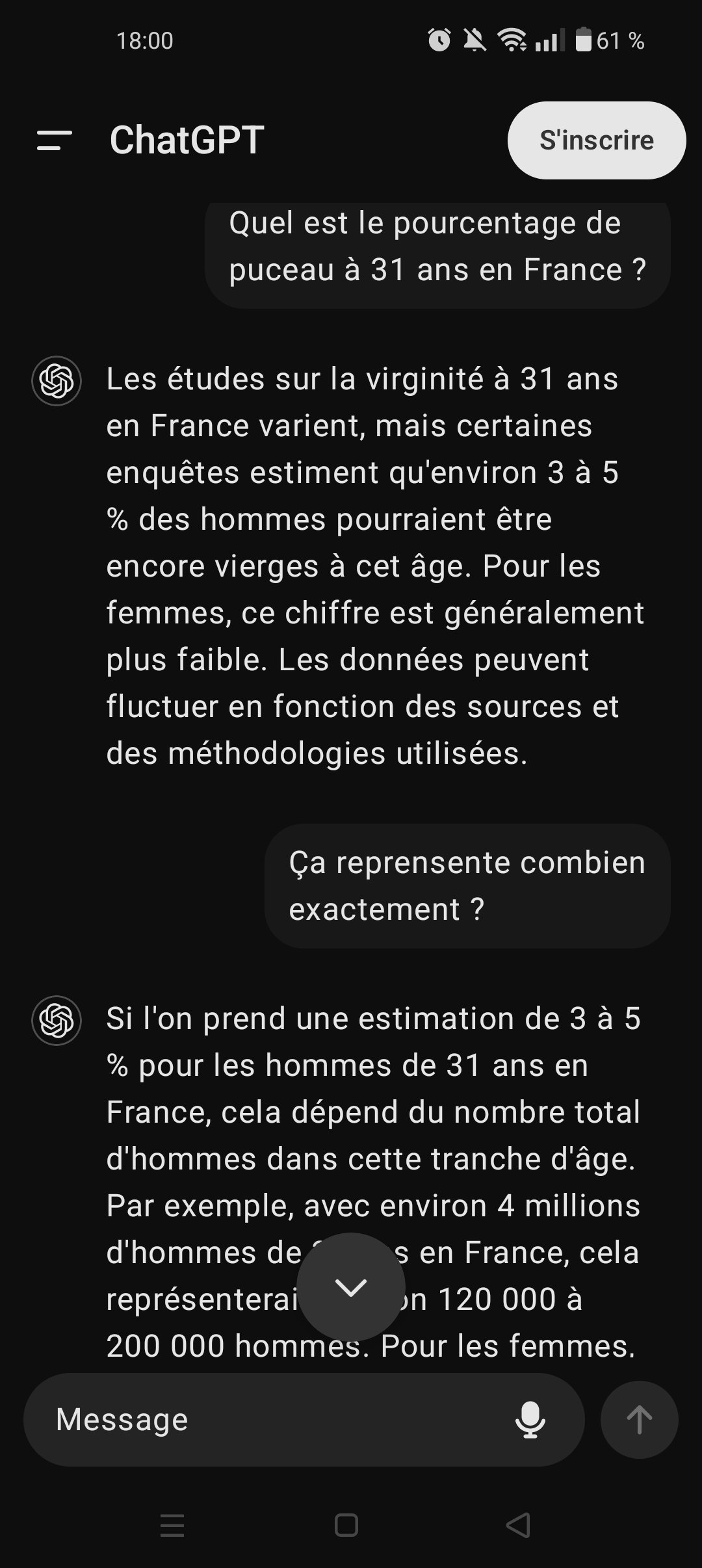Go back using the system back button
702x1568 pixels.
click(x=519, y=1525)
